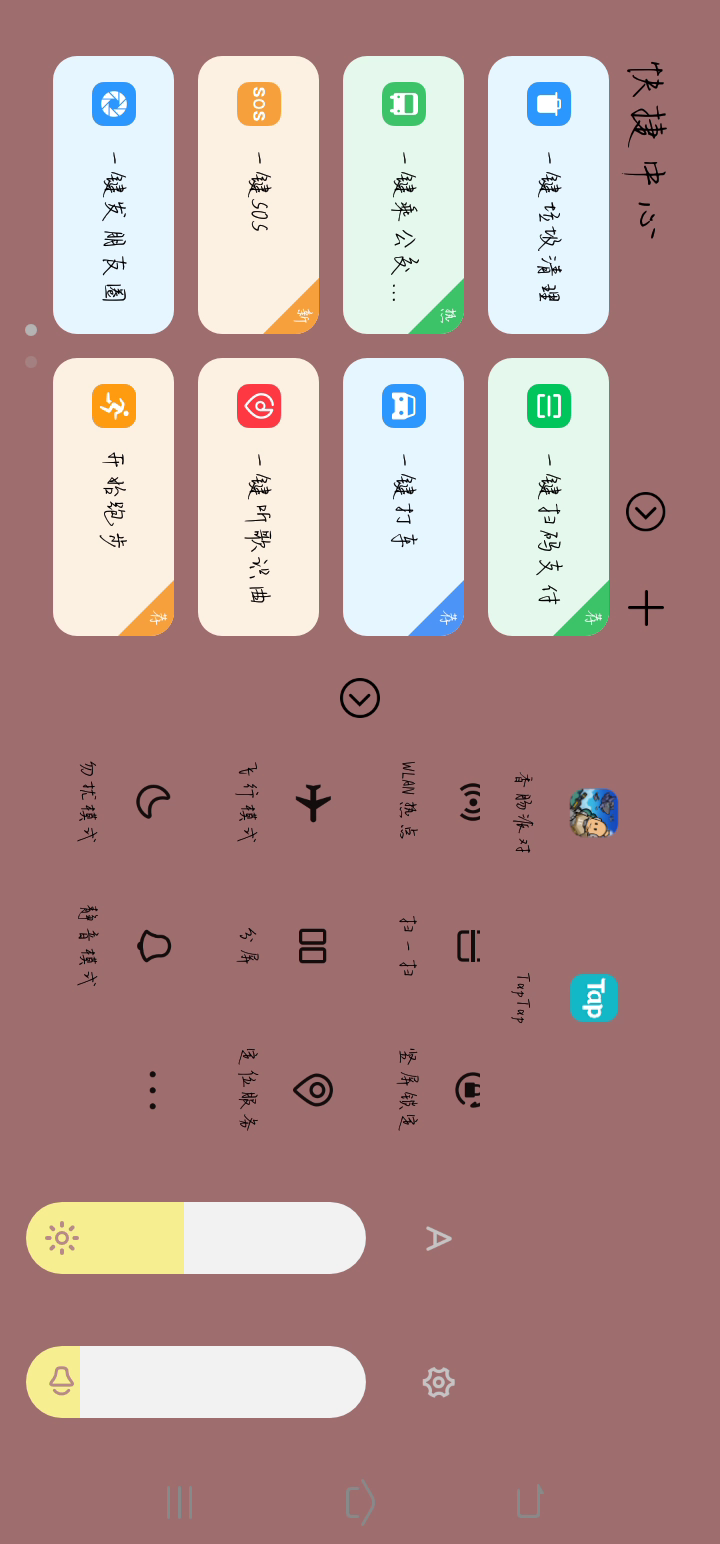The height and width of the screenshot is (1544, 720).
Task: Open the 一键扫码支付 shortcut card
Action: 548,497
